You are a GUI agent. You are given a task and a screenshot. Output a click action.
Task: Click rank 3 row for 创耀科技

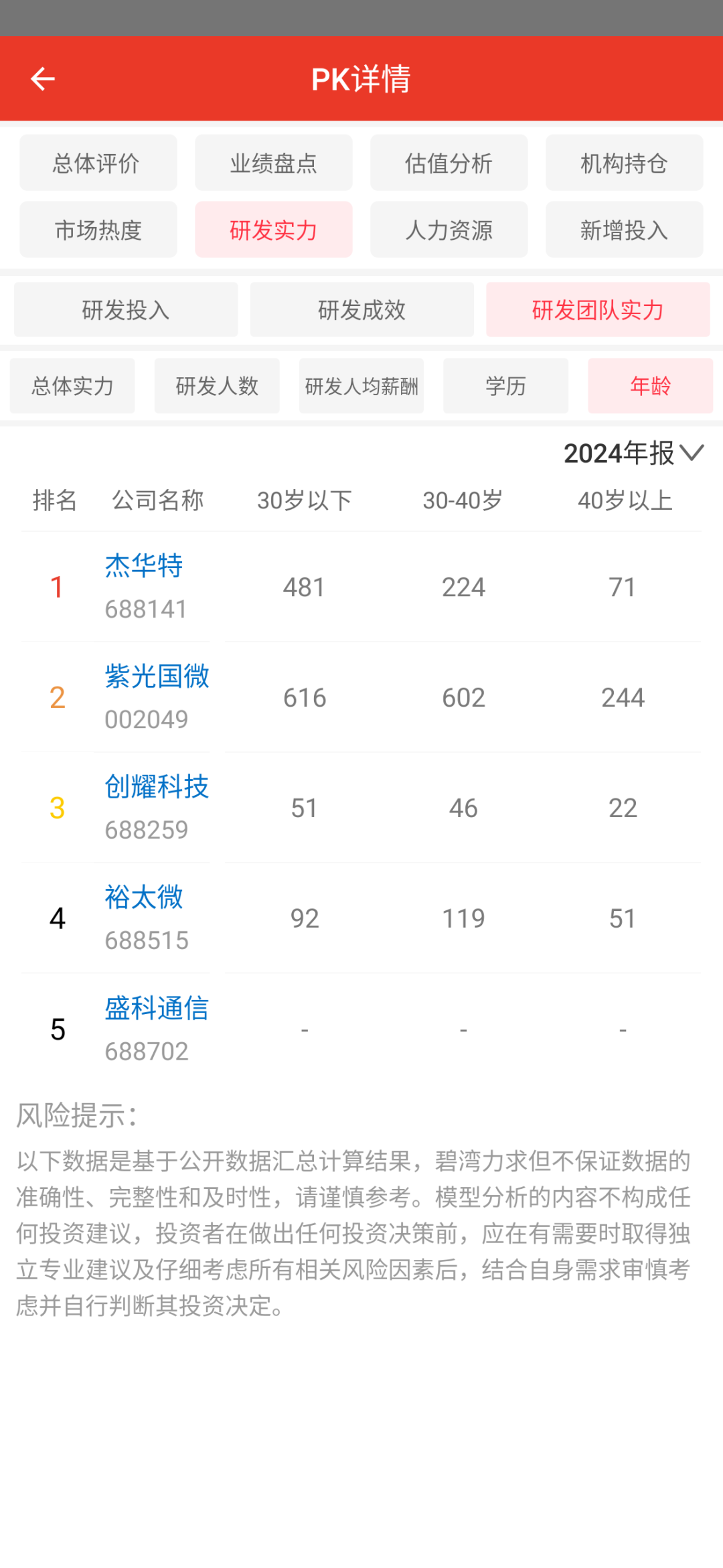click(x=157, y=788)
